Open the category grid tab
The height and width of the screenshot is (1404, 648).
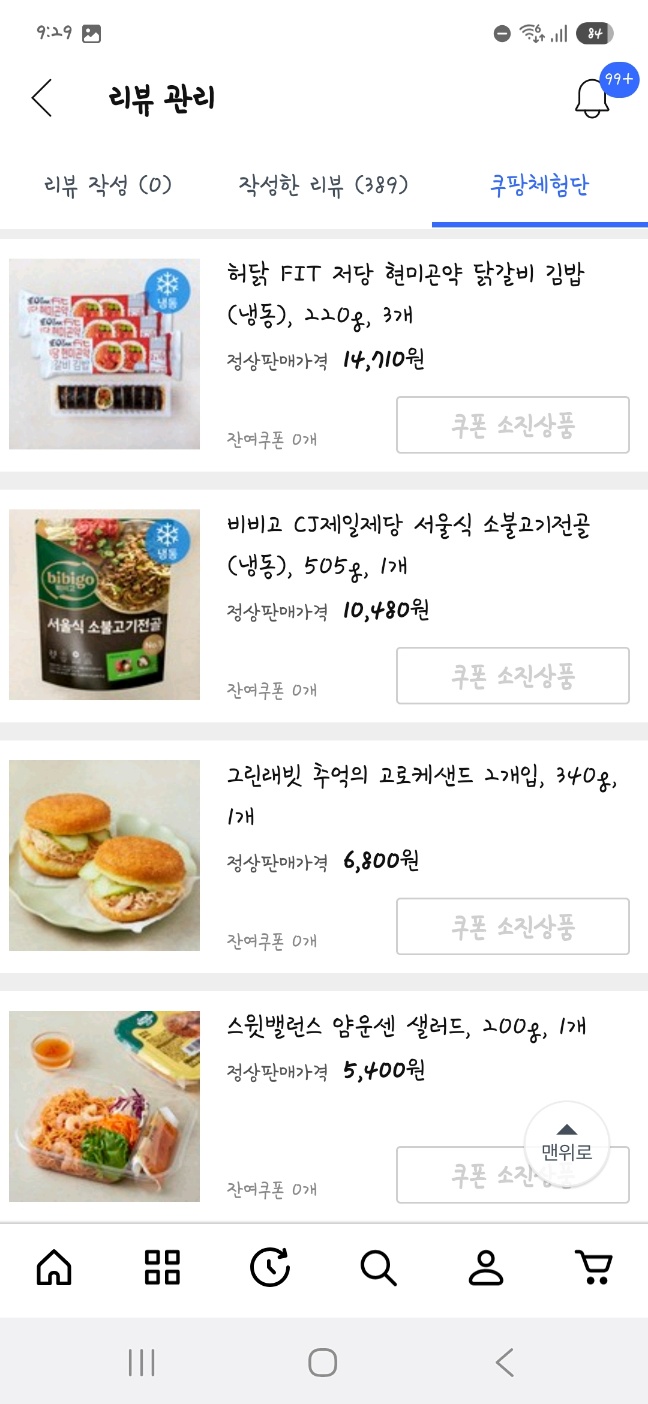[x=162, y=1268]
